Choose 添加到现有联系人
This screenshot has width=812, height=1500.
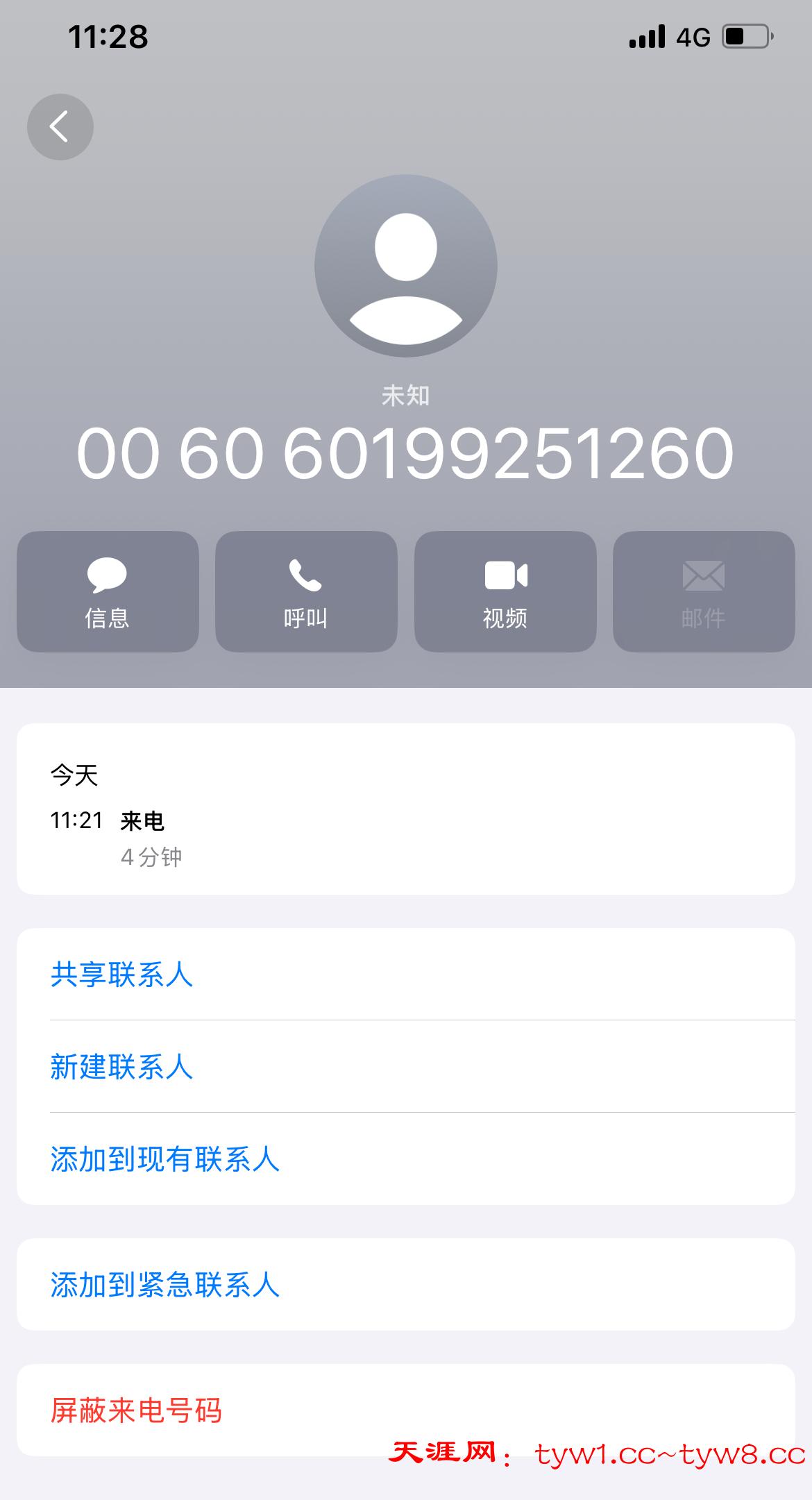tap(164, 1159)
